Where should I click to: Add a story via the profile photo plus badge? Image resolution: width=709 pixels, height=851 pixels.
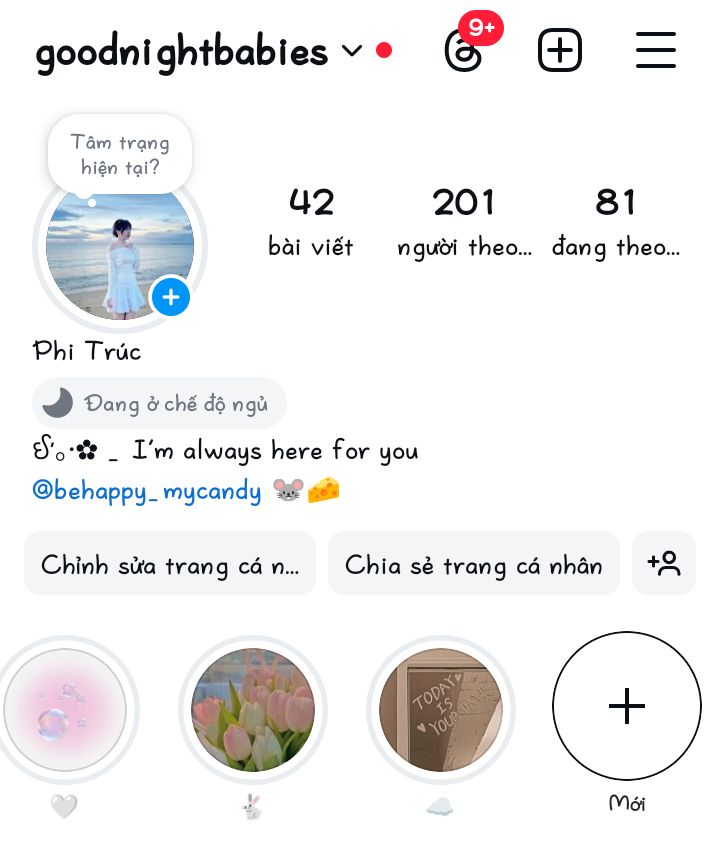click(x=171, y=297)
